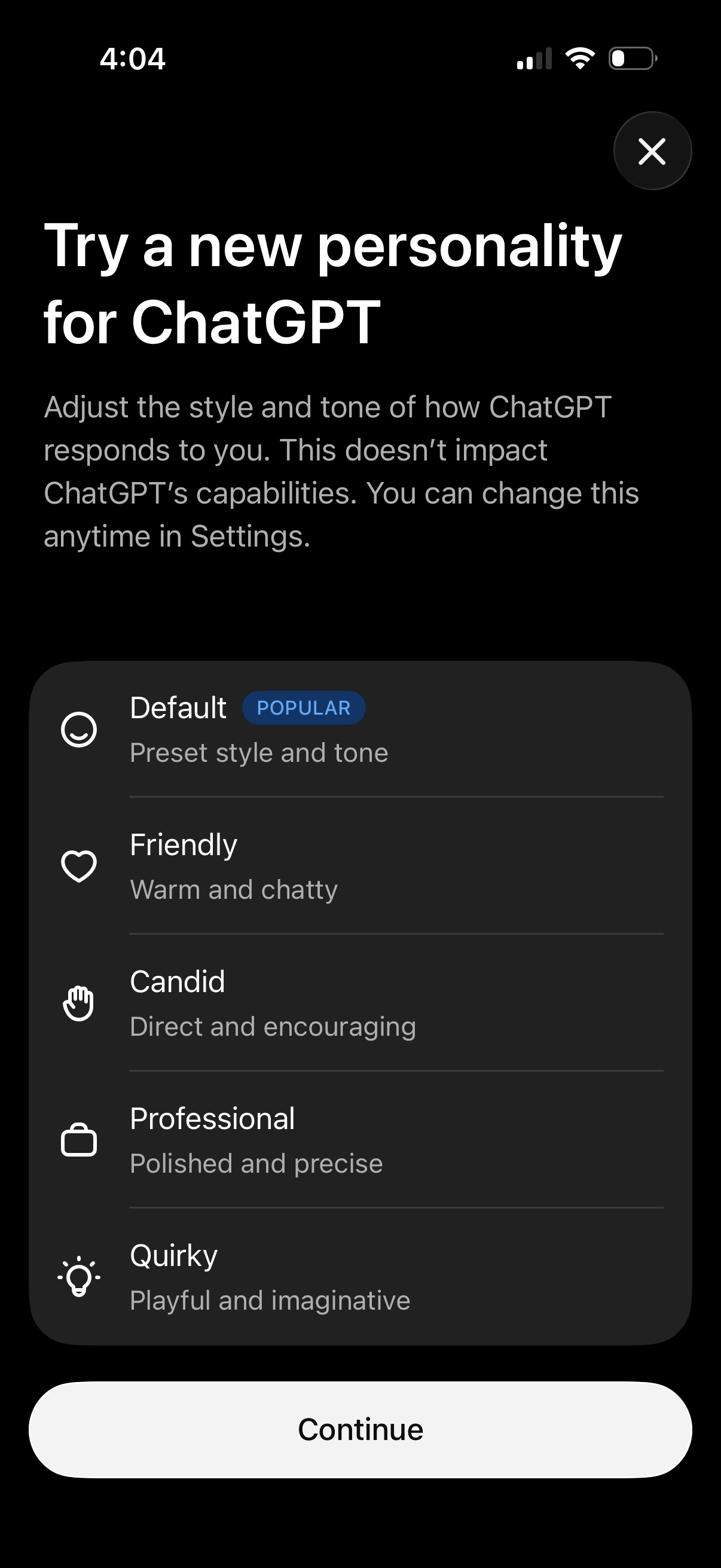Tap the "Preset style and tone" subtitle

259,752
